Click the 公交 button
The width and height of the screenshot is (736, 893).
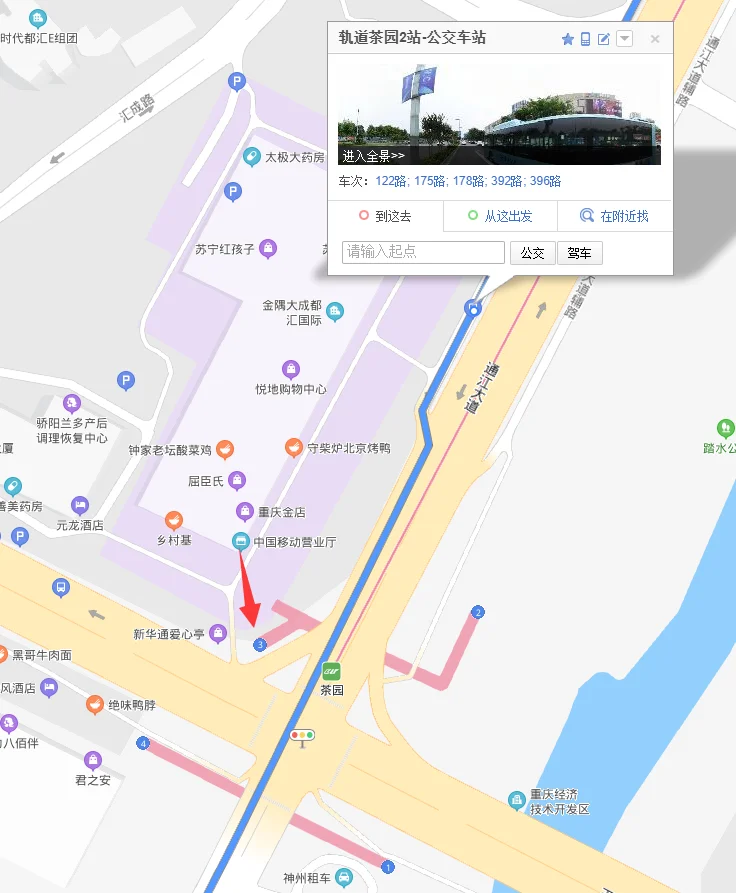coord(533,252)
